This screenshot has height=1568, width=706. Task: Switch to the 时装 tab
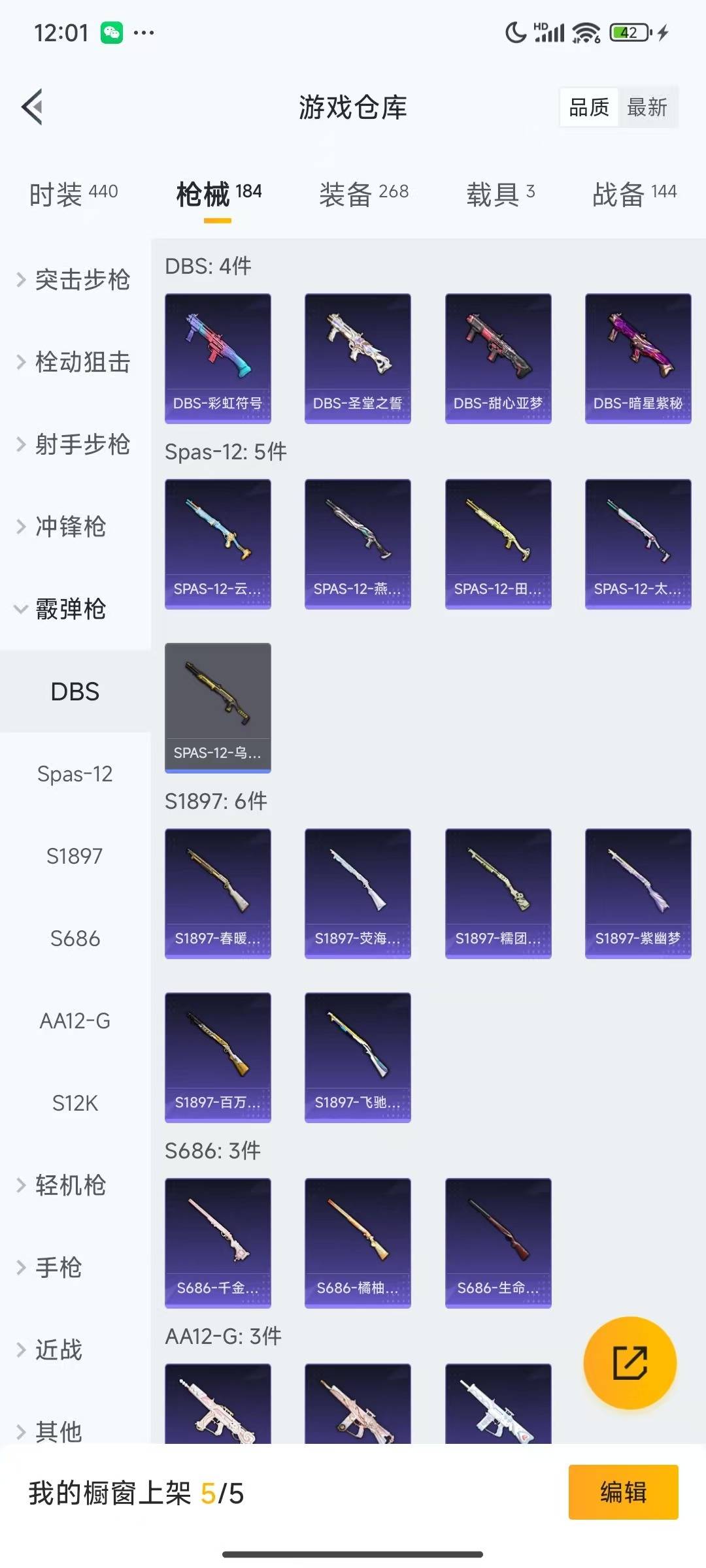coord(73,193)
